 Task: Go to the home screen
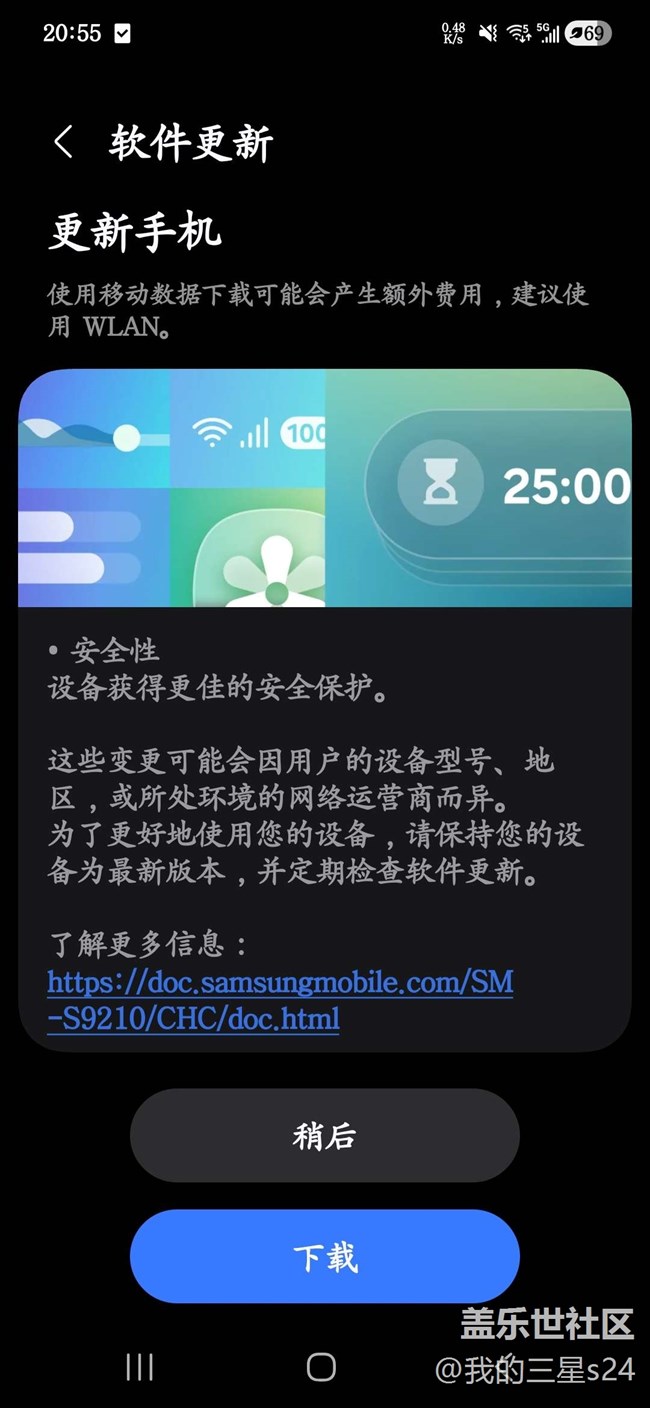pos(321,1367)
